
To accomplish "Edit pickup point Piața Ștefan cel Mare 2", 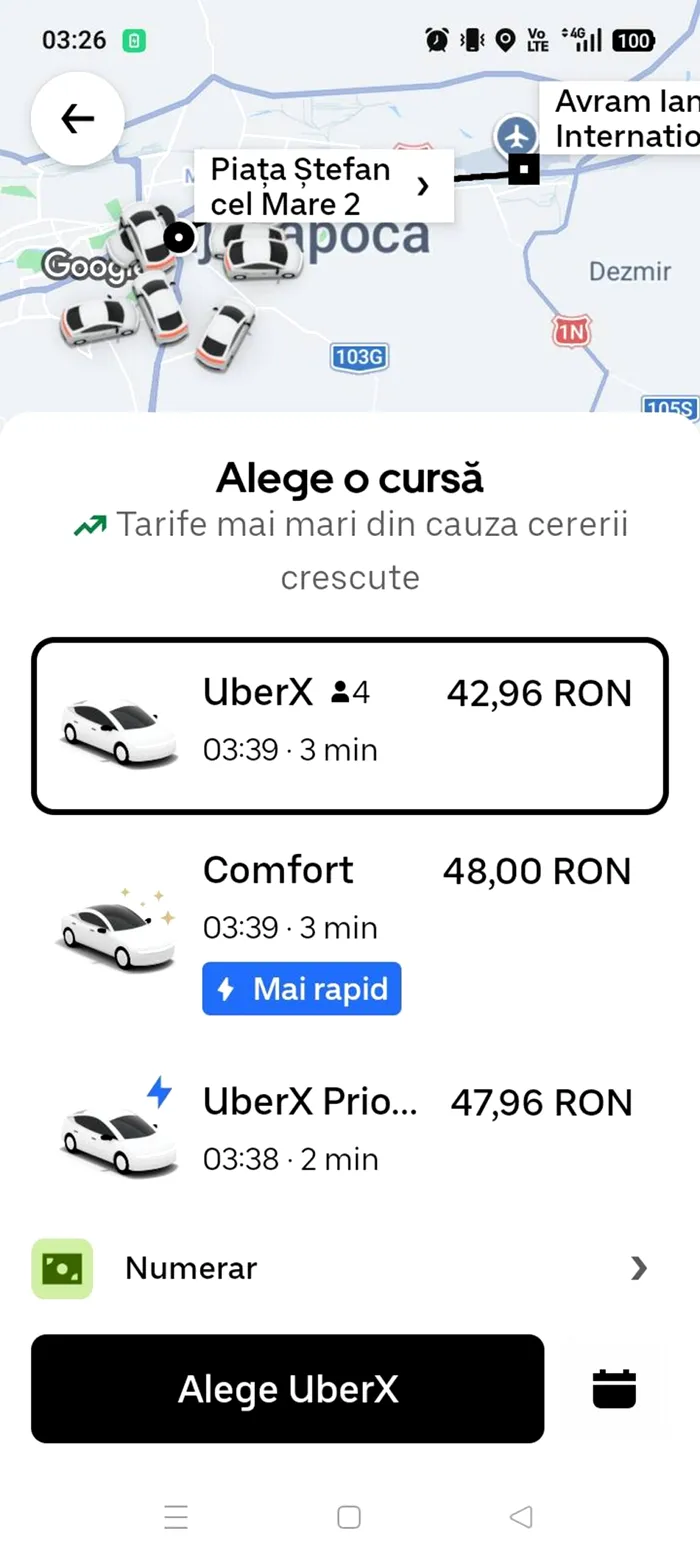I will (322, 185).
